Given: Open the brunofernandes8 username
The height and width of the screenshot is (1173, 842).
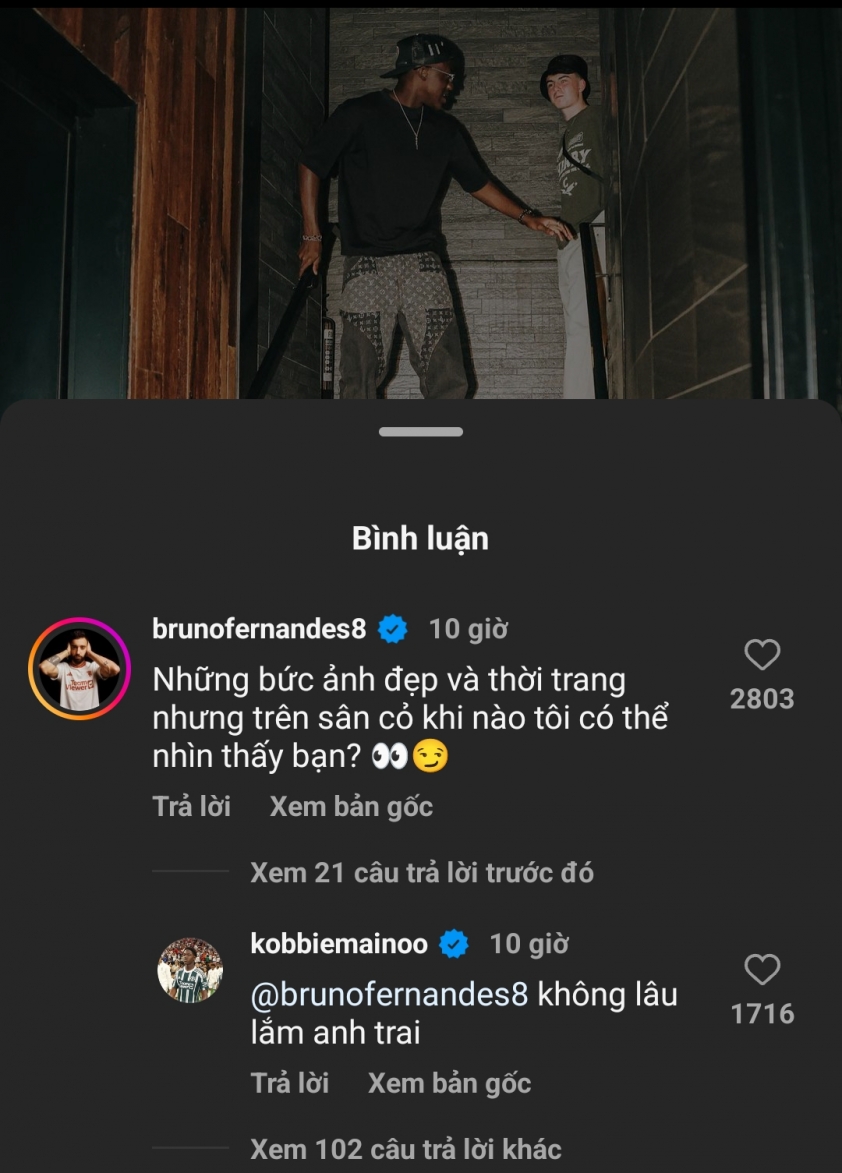Looking at the screenshot, I should pyautogui.click(x=259, y=629).
